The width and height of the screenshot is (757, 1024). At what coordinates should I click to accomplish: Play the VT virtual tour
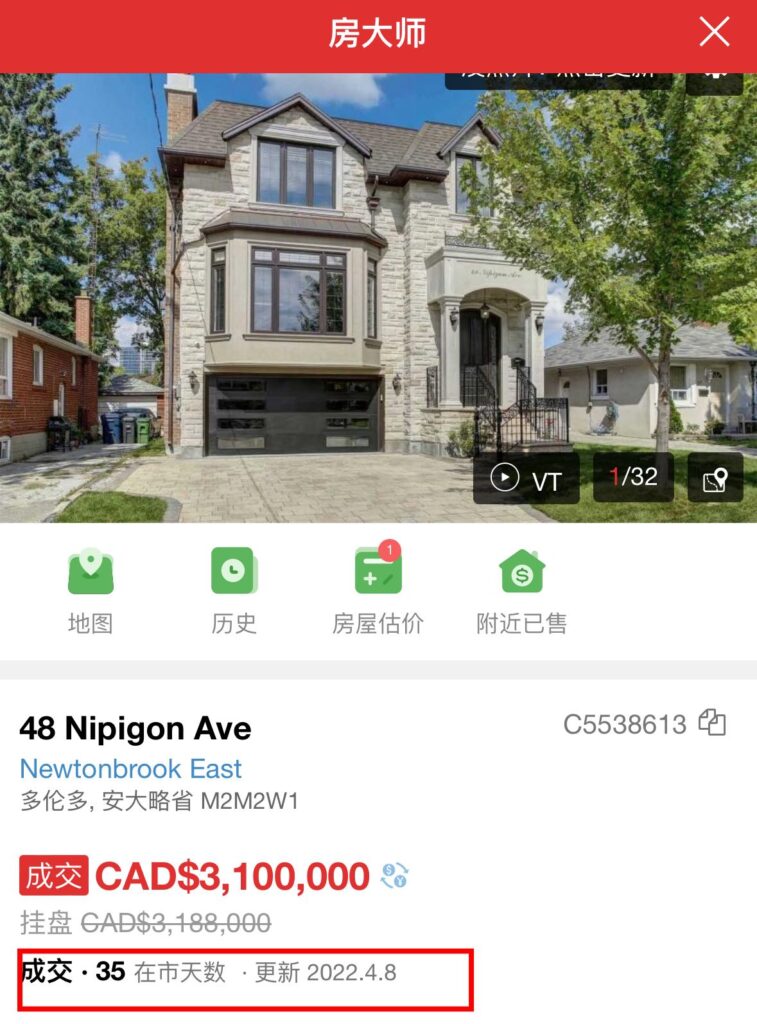(526, 479)
